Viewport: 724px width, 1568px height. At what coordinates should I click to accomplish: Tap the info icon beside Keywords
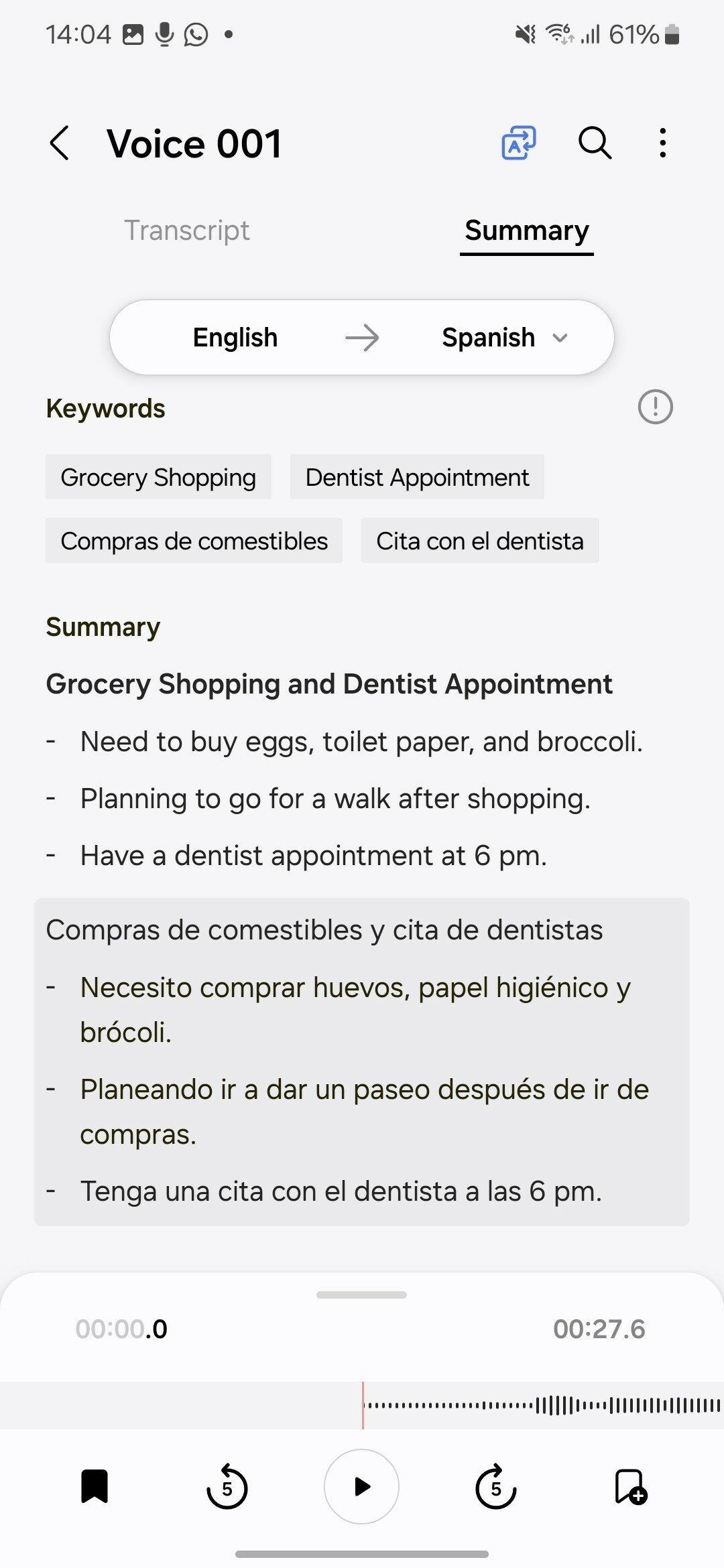coord(655,407)
